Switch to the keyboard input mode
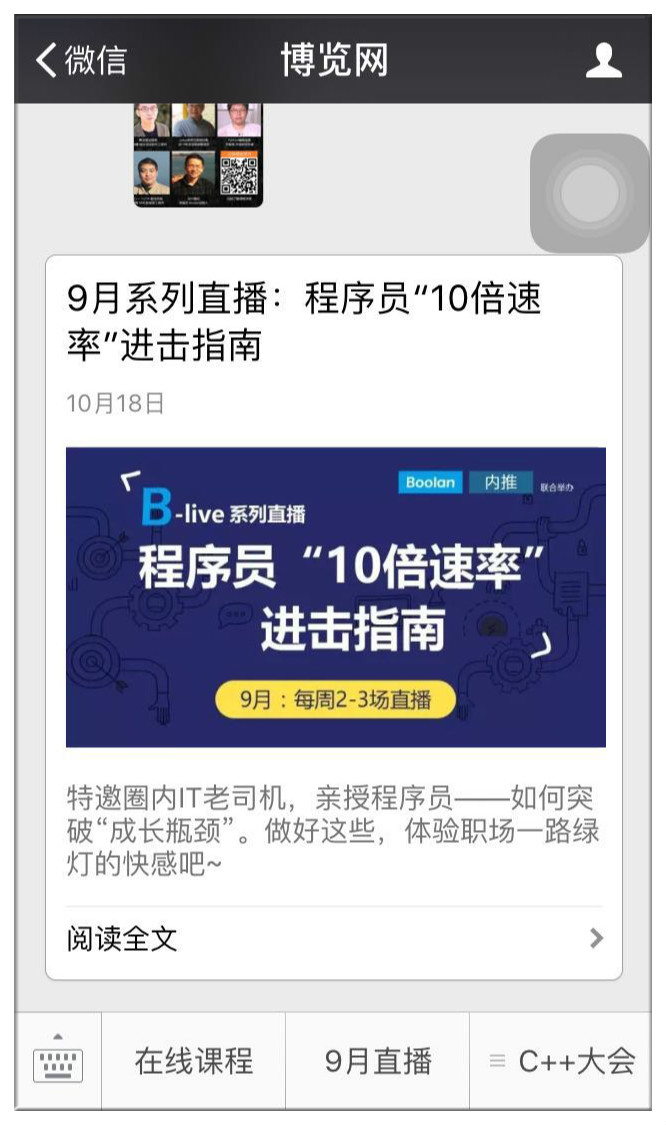This screenshot has width=666, height=1125. click(58, 1062)
